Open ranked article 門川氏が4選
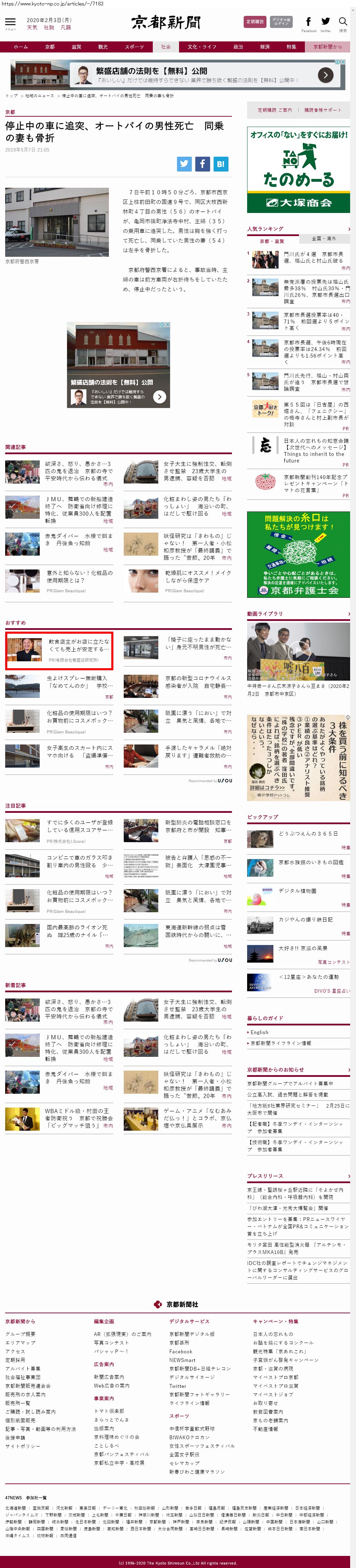The image size is (356, 1568). (313, 257)
